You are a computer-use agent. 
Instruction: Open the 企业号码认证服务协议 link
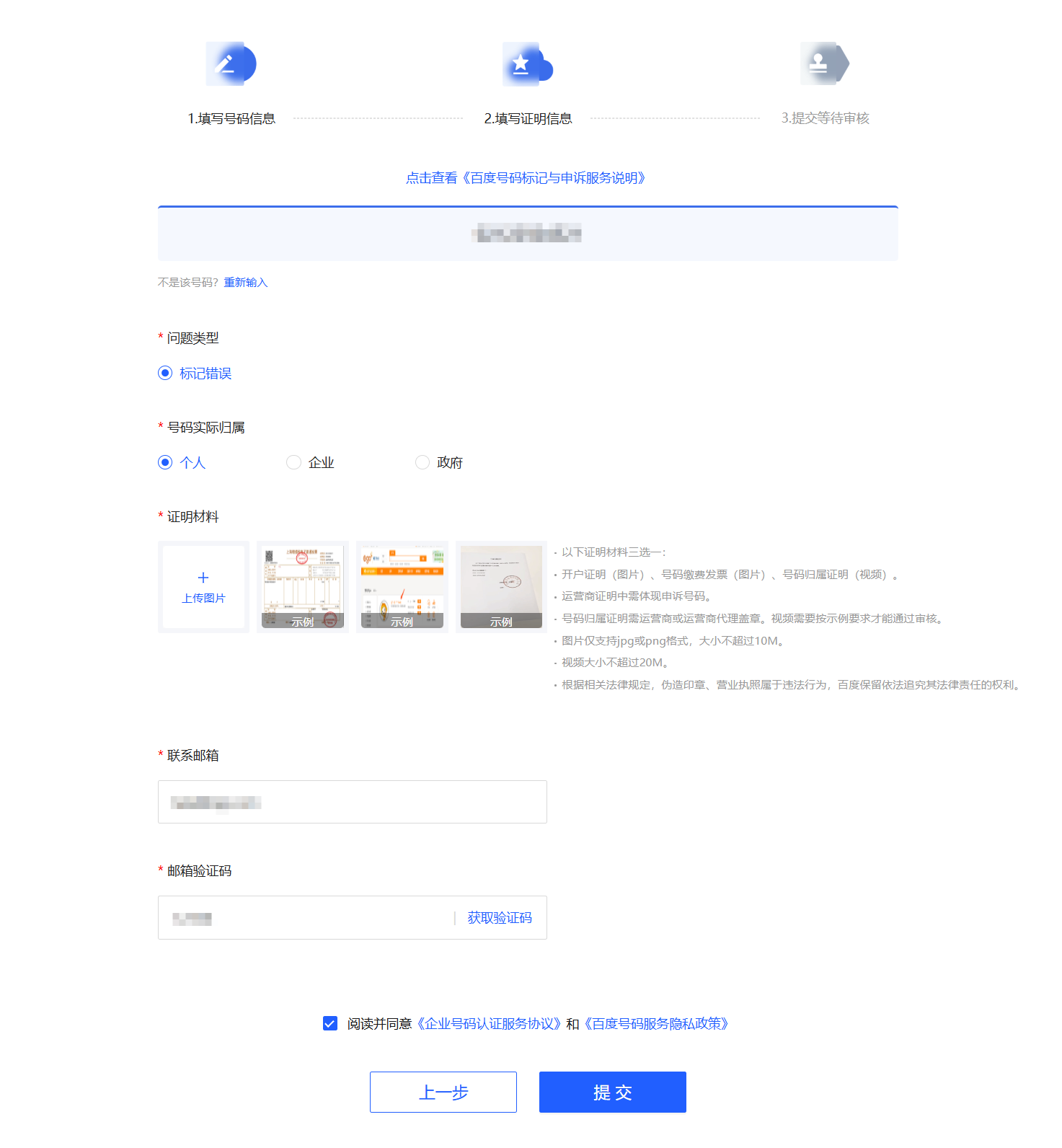click(x=490, y=1024)
